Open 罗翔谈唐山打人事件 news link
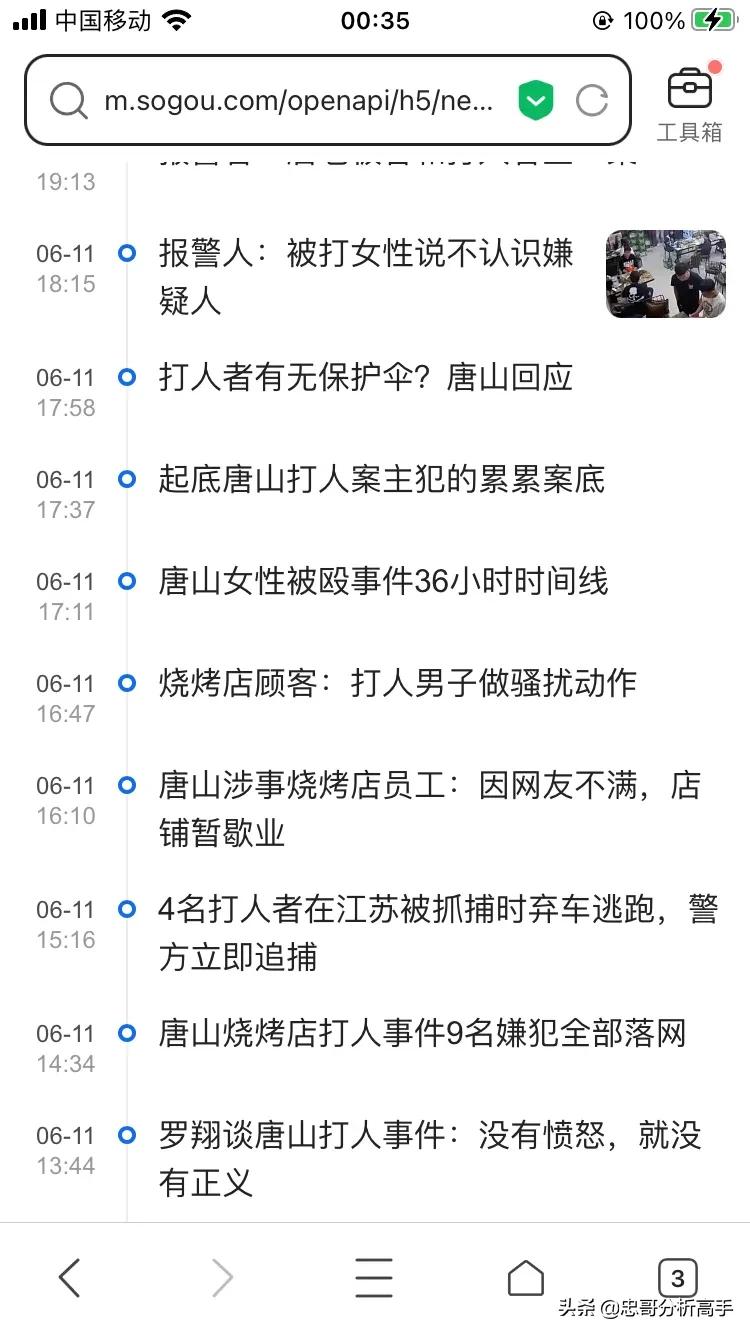The width and height of the screenshot is (750, 1334). click(430, 1155)
